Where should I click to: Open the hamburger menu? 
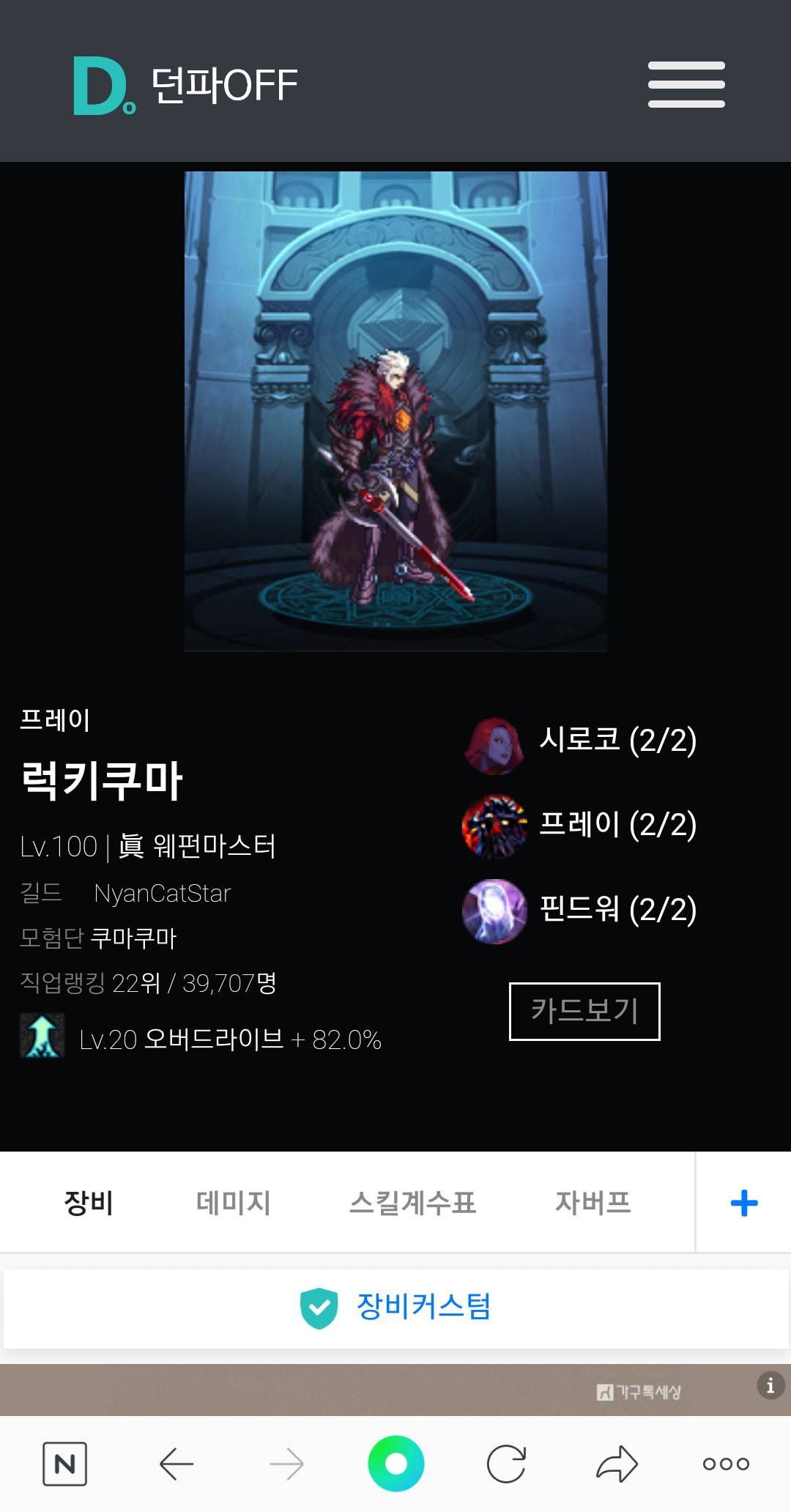(686, 84)
